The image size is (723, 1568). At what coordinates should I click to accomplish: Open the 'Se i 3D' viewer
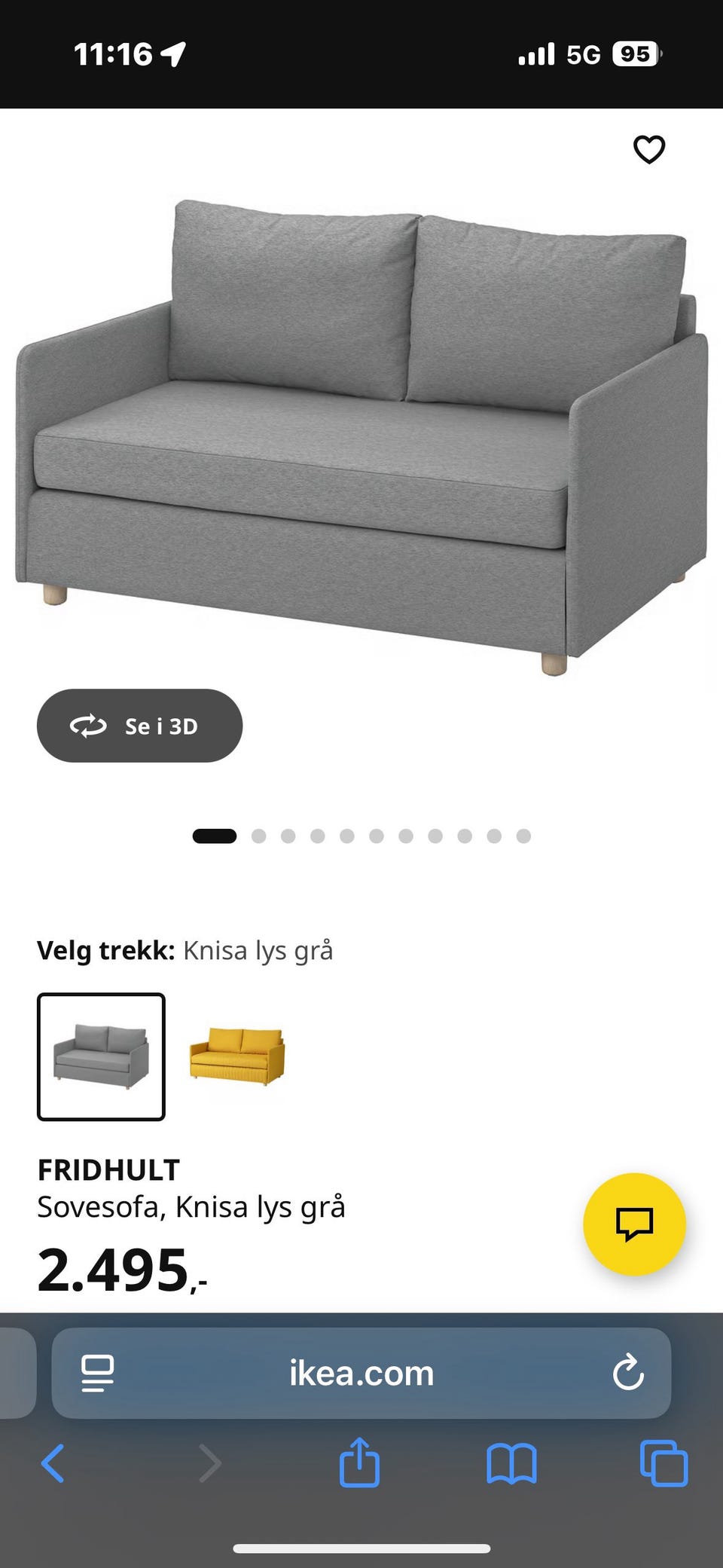pos(139,726)
